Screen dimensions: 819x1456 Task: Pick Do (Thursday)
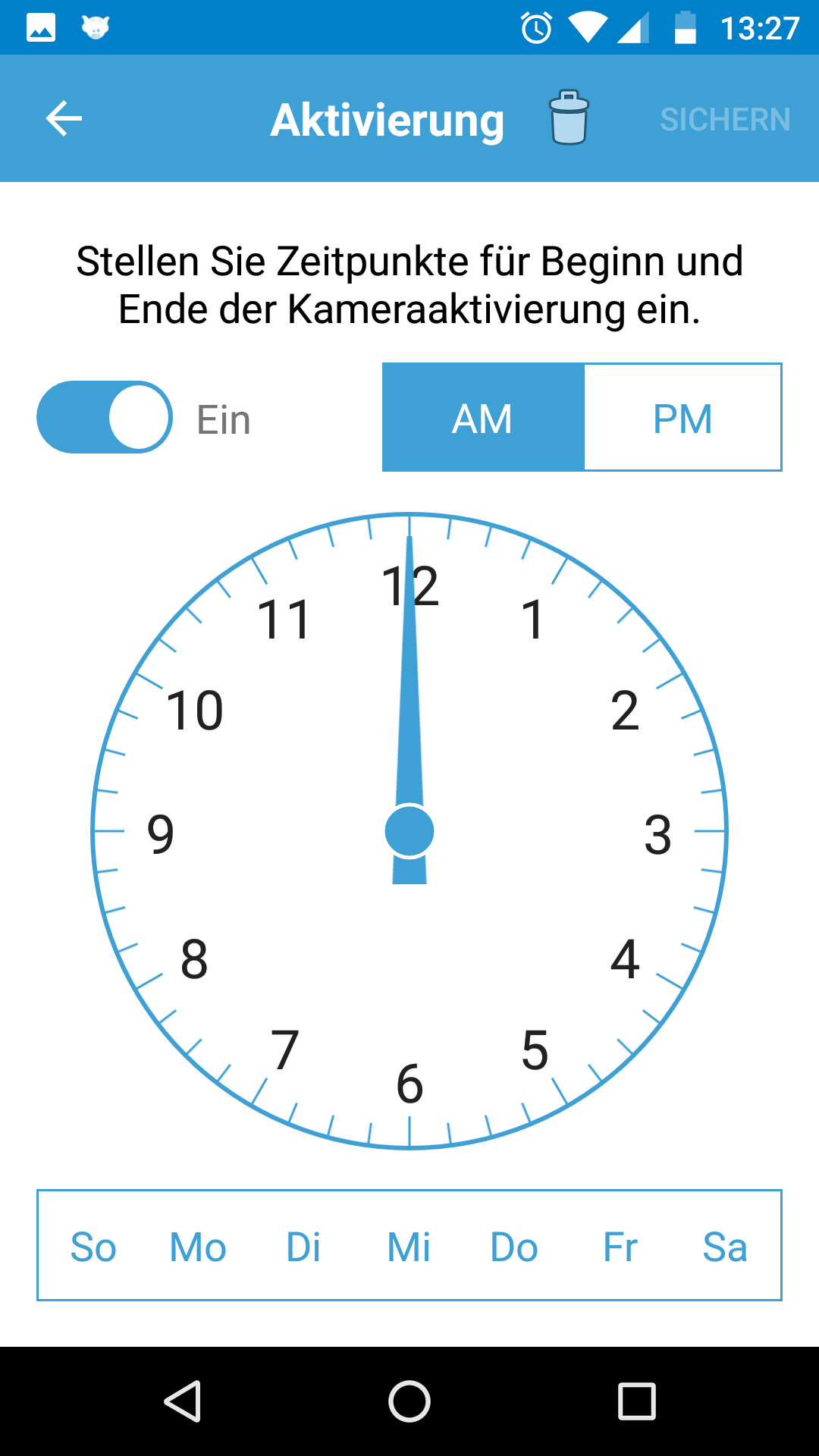(514, 1247)
